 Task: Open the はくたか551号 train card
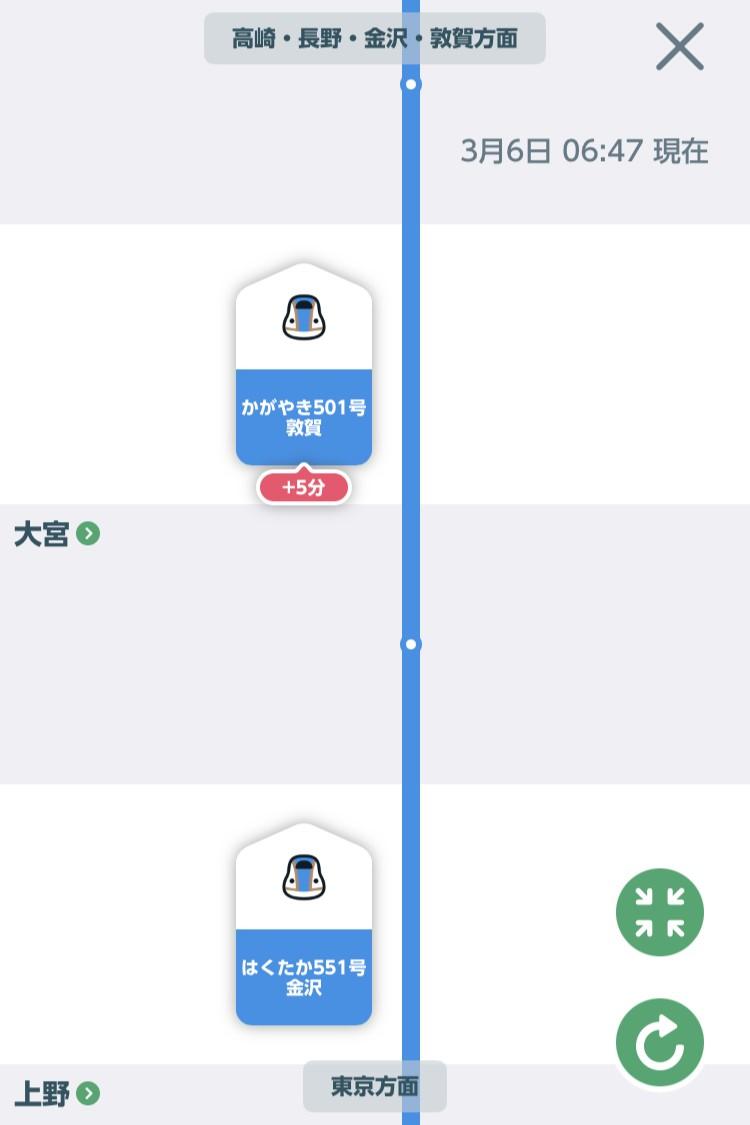pos(304,925)
